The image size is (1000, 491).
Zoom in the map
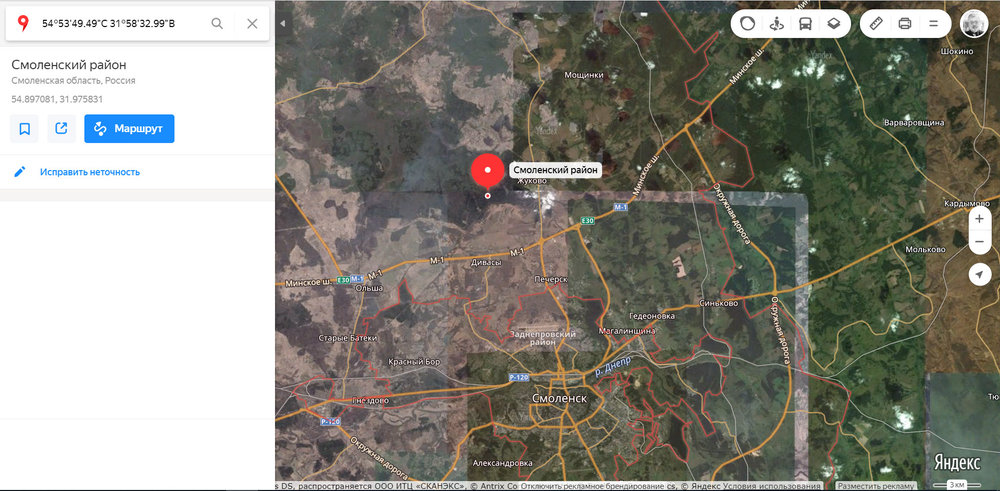(x=979, y=218)
